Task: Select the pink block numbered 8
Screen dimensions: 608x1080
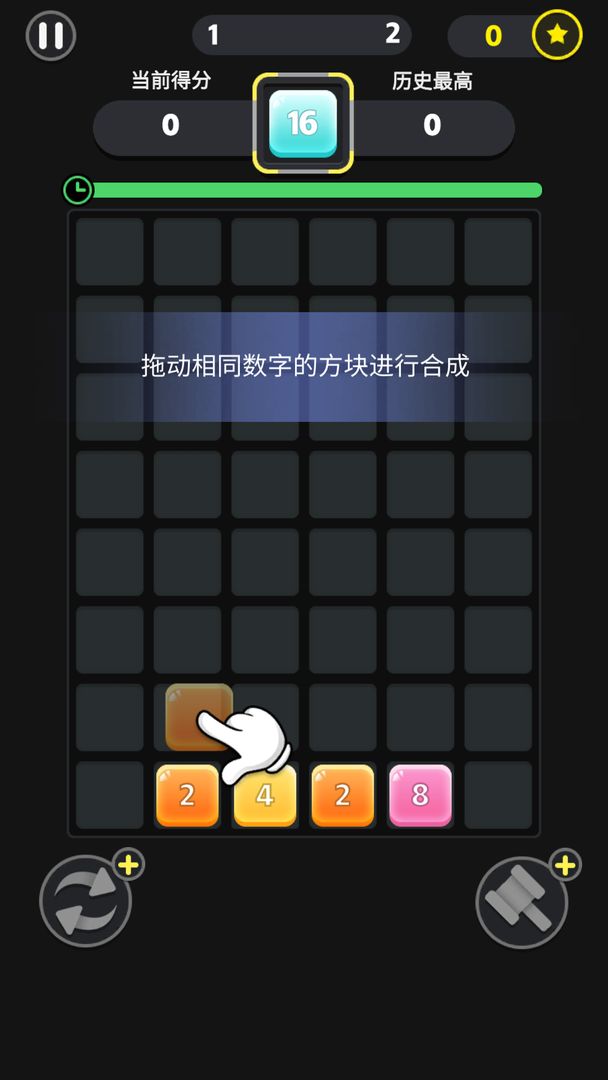Action: pos(420,795)
